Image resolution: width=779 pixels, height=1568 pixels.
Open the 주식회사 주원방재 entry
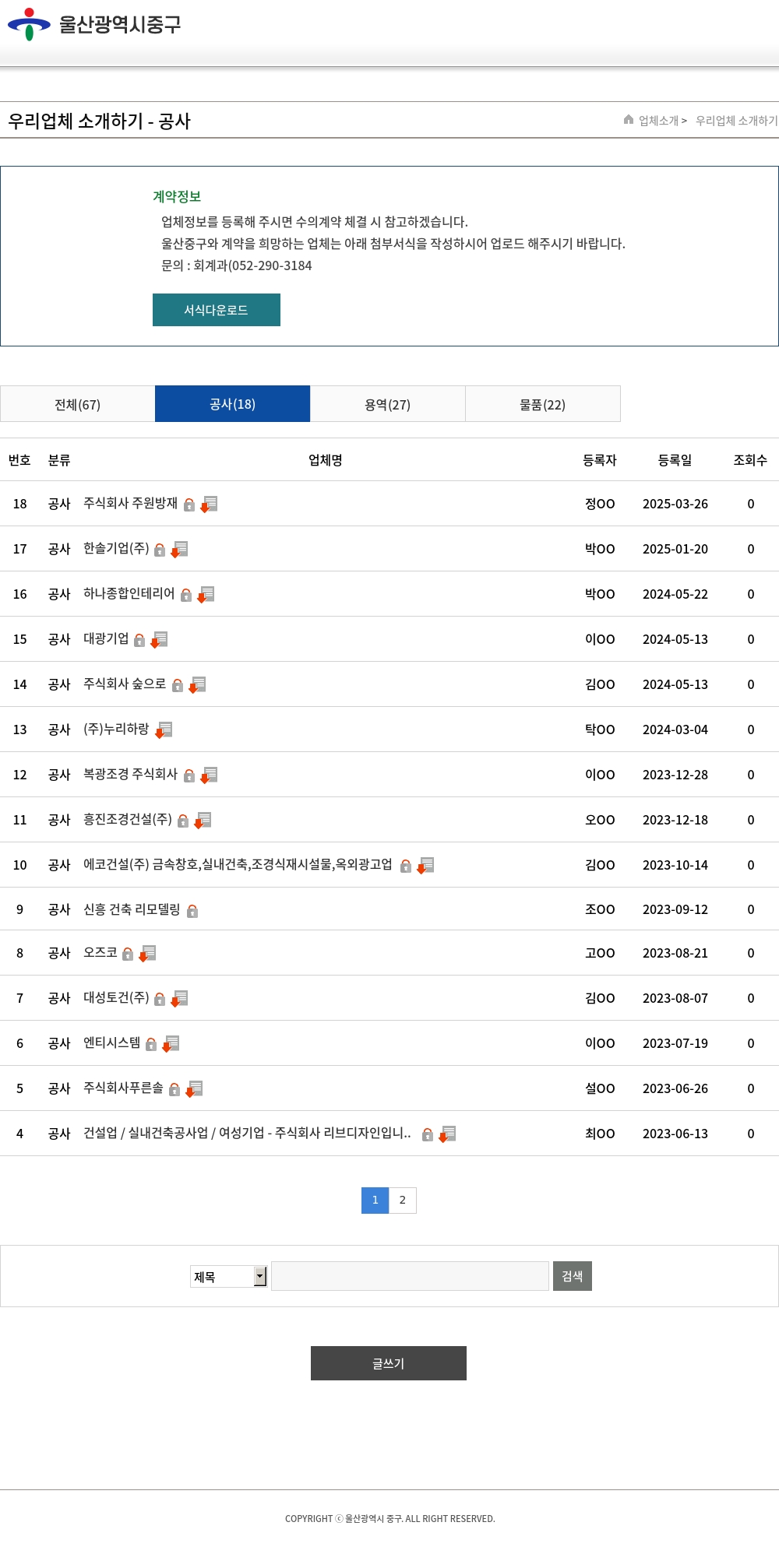(130, 503)
